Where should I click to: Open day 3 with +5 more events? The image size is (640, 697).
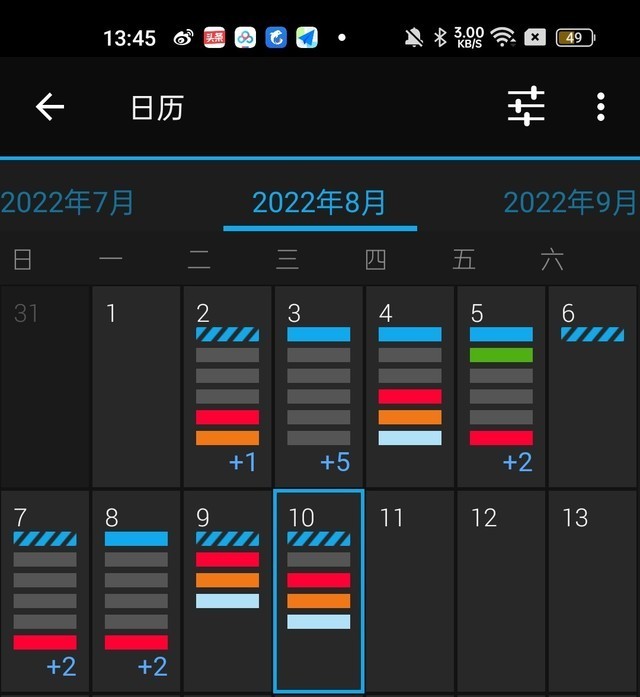click(318, 387)
